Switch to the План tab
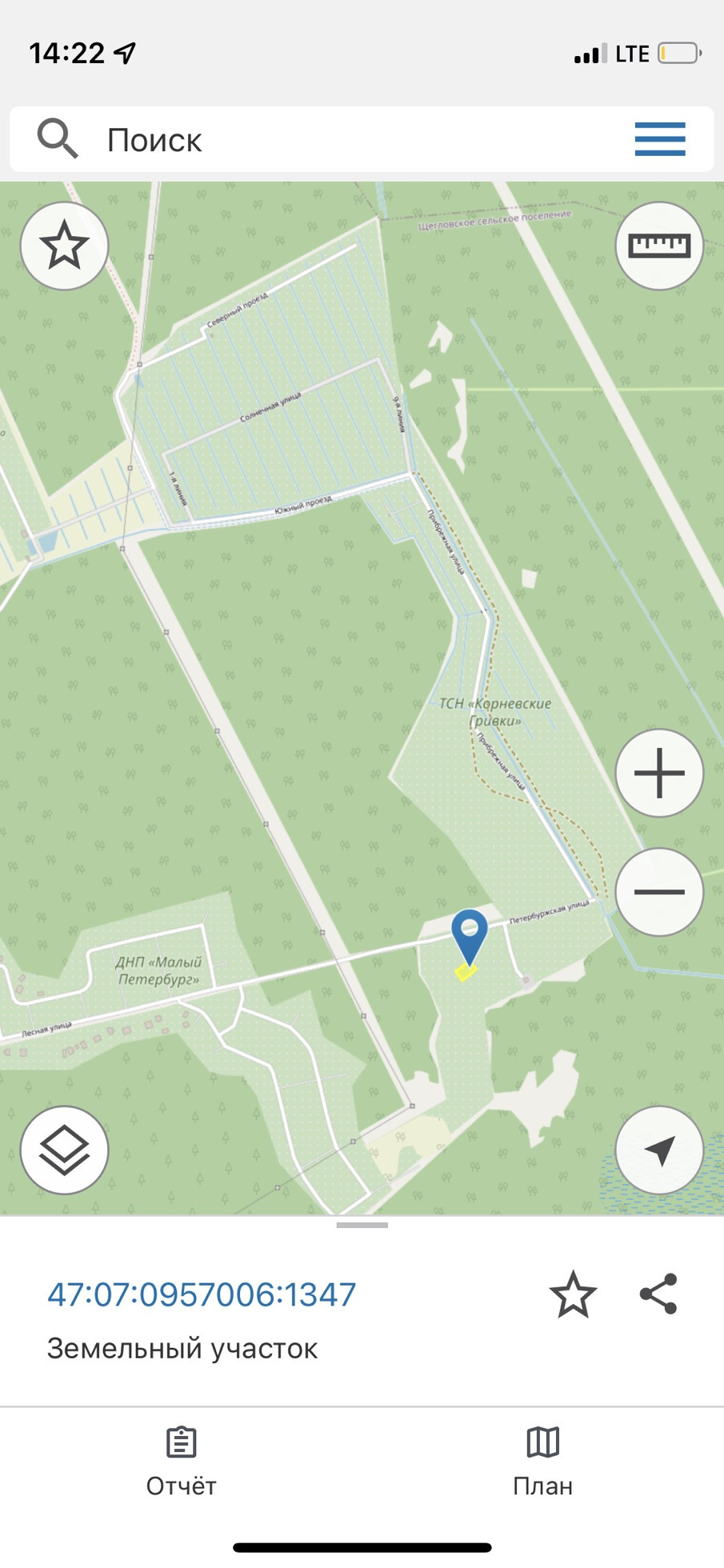The height and width of the screenshot is (1568, 724). pyautogui.click(x=542, y=1462)
